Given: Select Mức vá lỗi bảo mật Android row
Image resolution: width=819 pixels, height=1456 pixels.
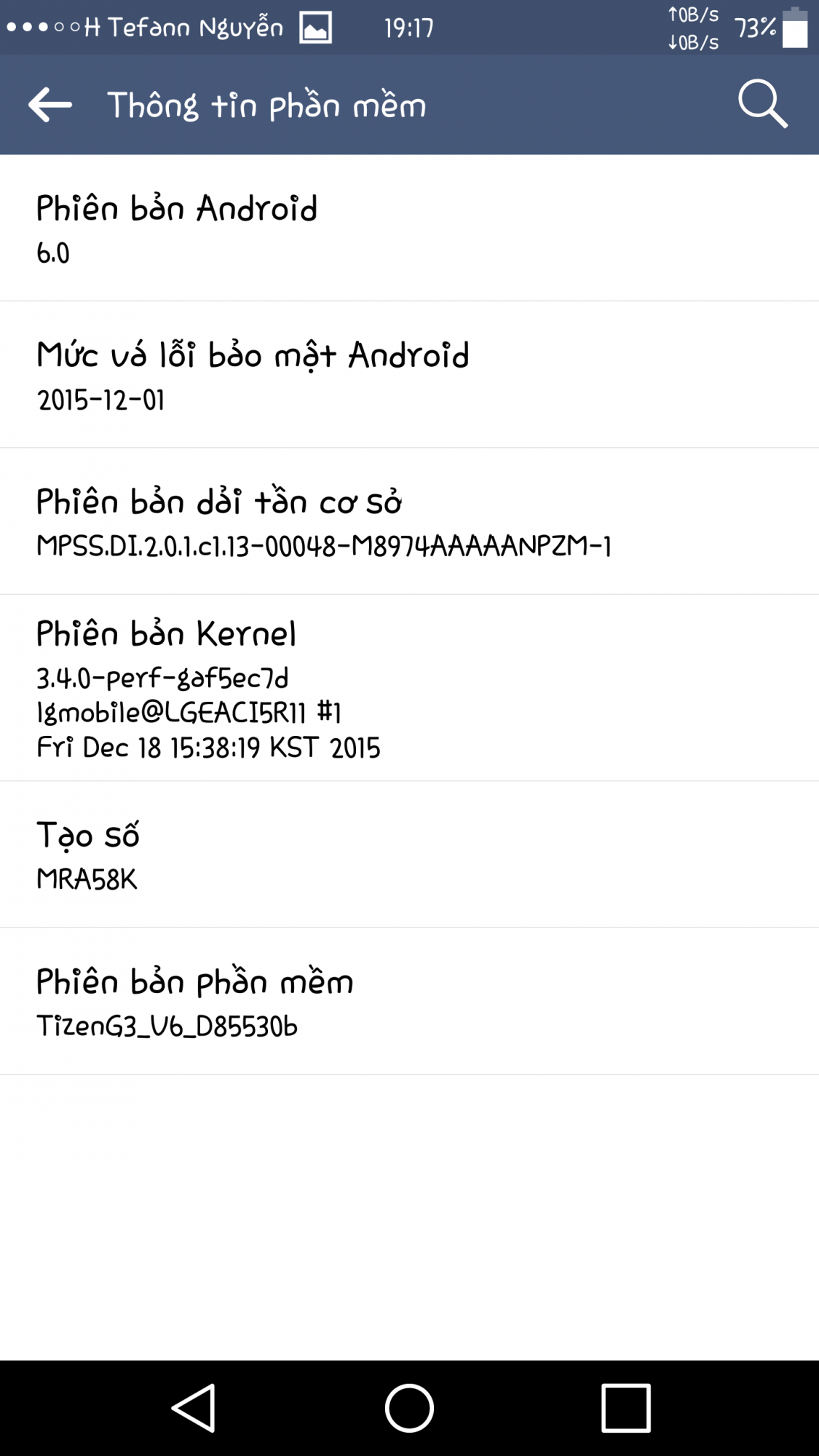Looking at the screenshot, I should pos(409,375).
